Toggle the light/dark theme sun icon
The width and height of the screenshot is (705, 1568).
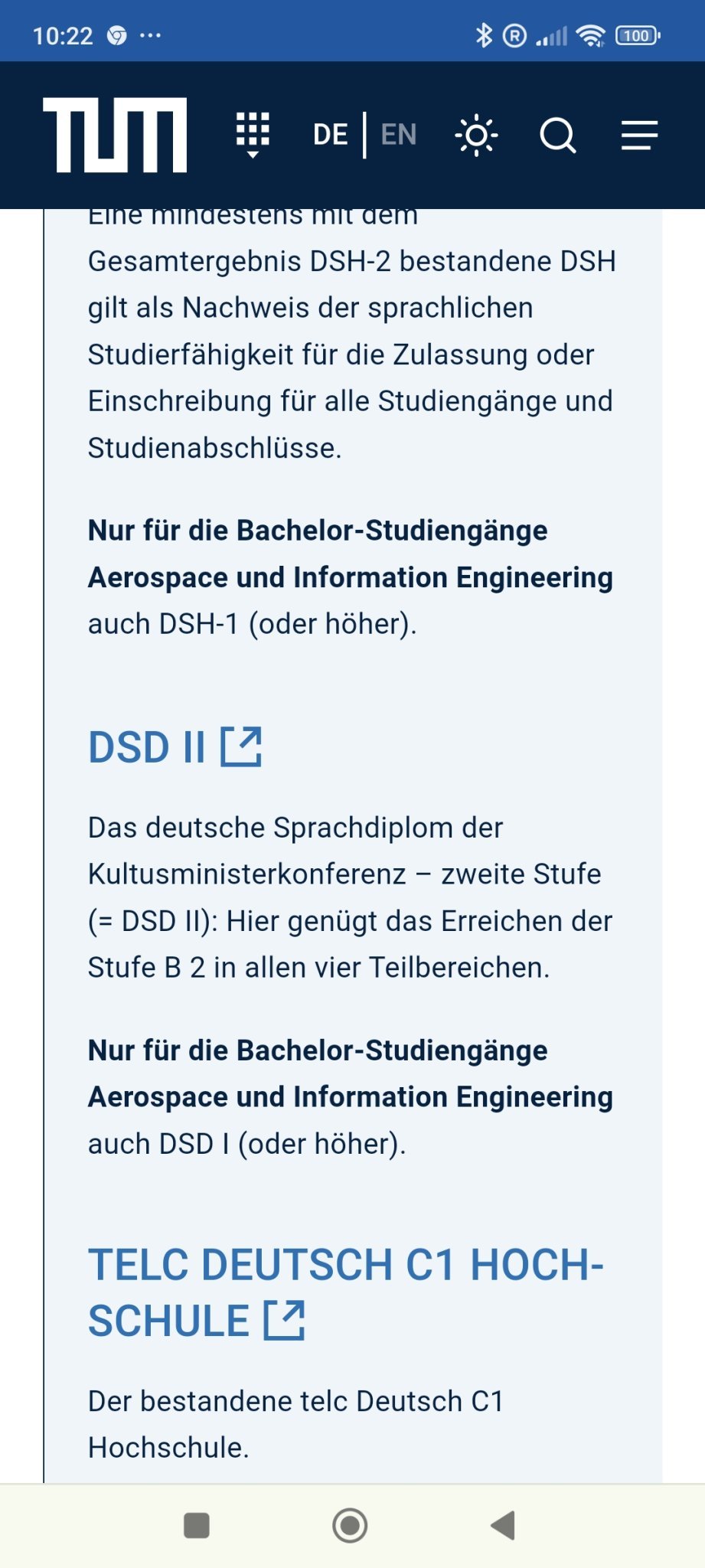click(476, 136)
